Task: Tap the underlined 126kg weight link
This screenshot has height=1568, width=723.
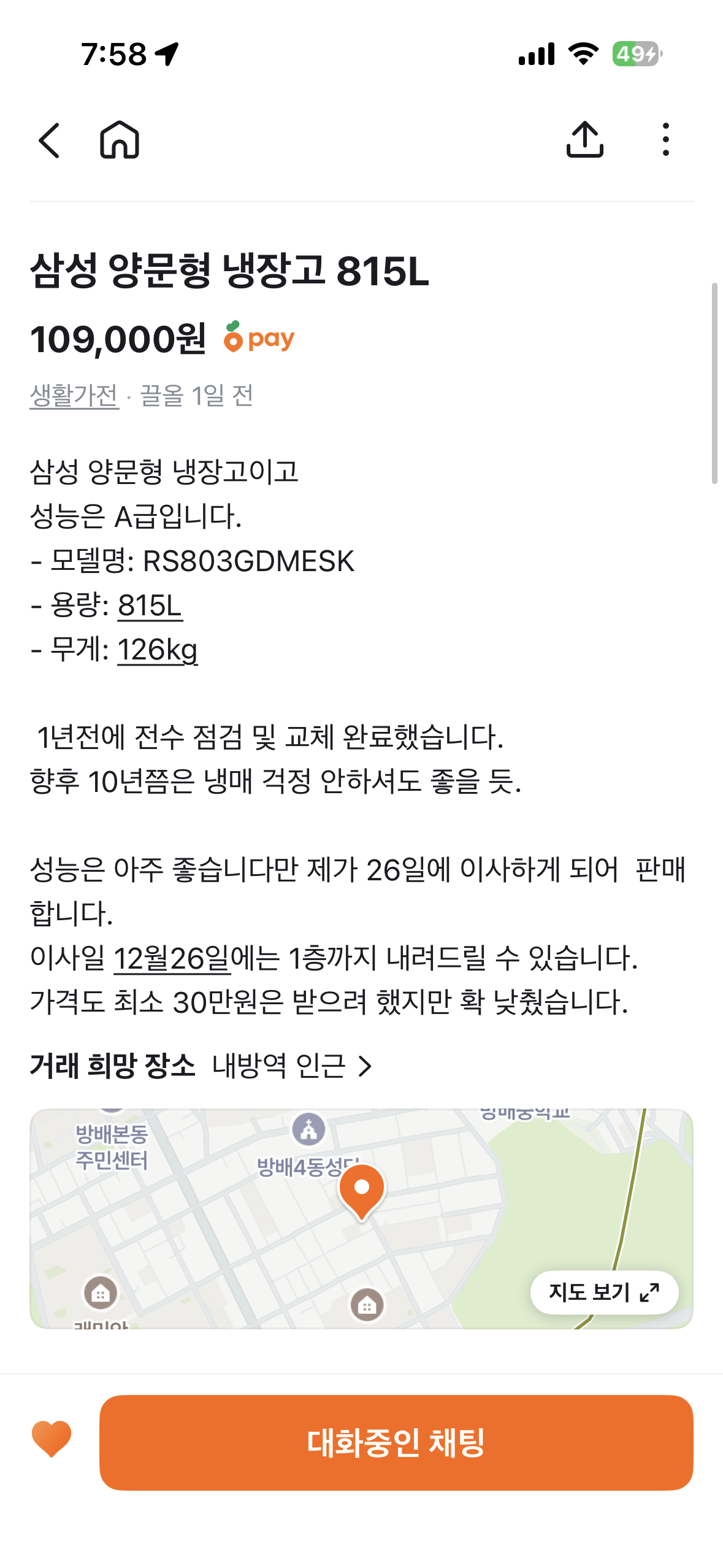Action: 157,650
